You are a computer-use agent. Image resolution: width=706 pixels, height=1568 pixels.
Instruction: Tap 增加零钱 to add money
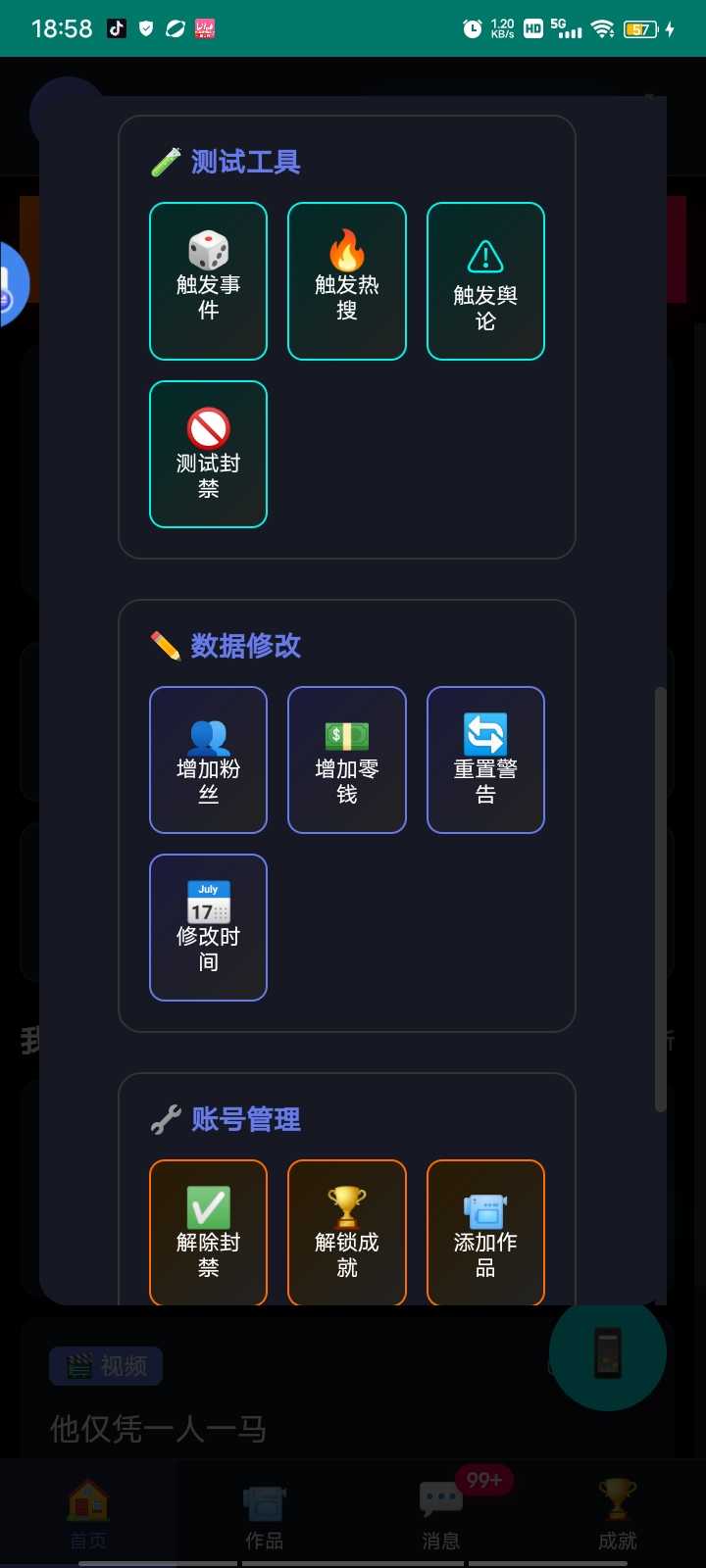click(347, 760)
